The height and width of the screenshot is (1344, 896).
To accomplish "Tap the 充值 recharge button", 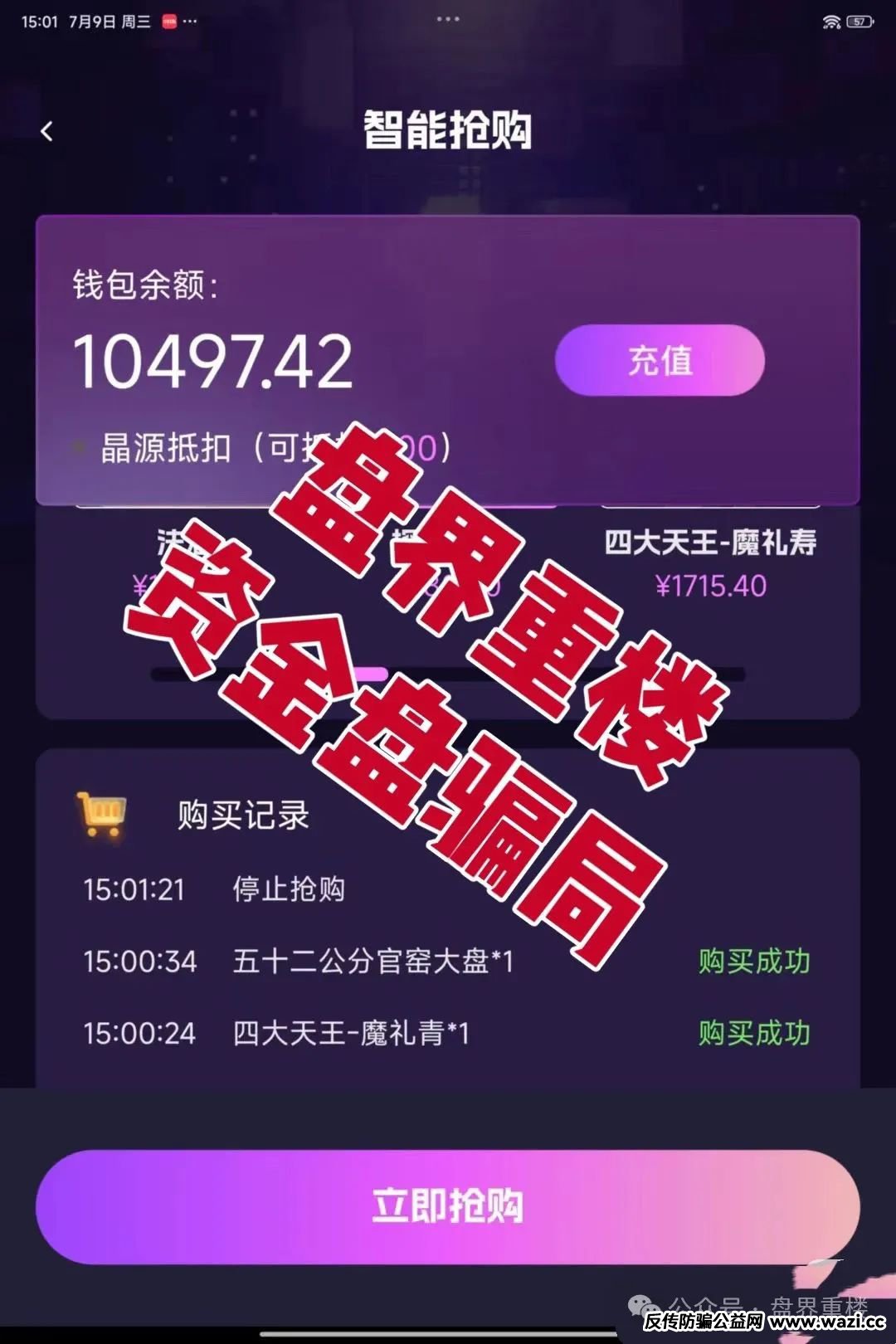I will (x=660, y=360).
